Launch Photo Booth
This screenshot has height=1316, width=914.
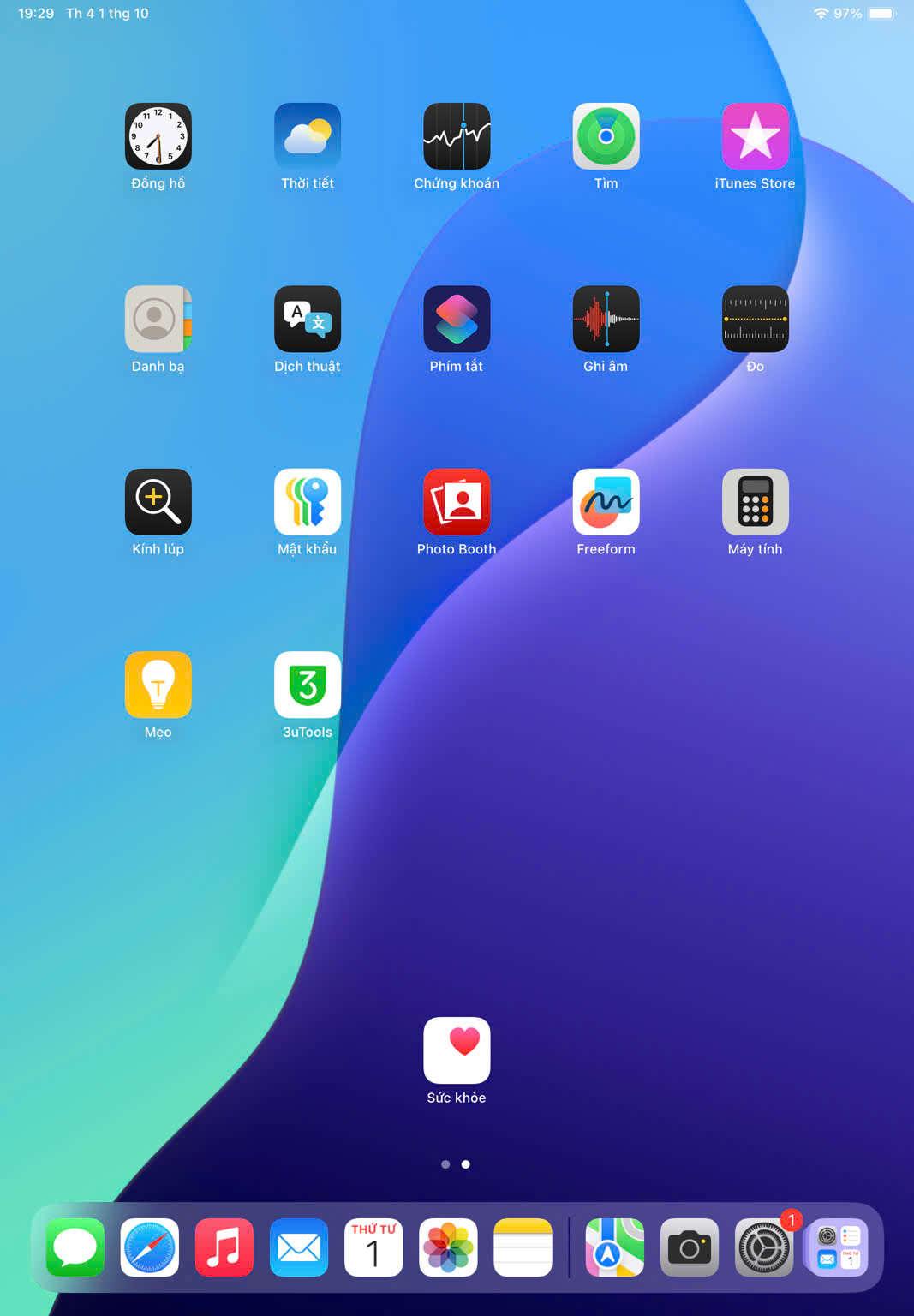[x=457, y=502]
